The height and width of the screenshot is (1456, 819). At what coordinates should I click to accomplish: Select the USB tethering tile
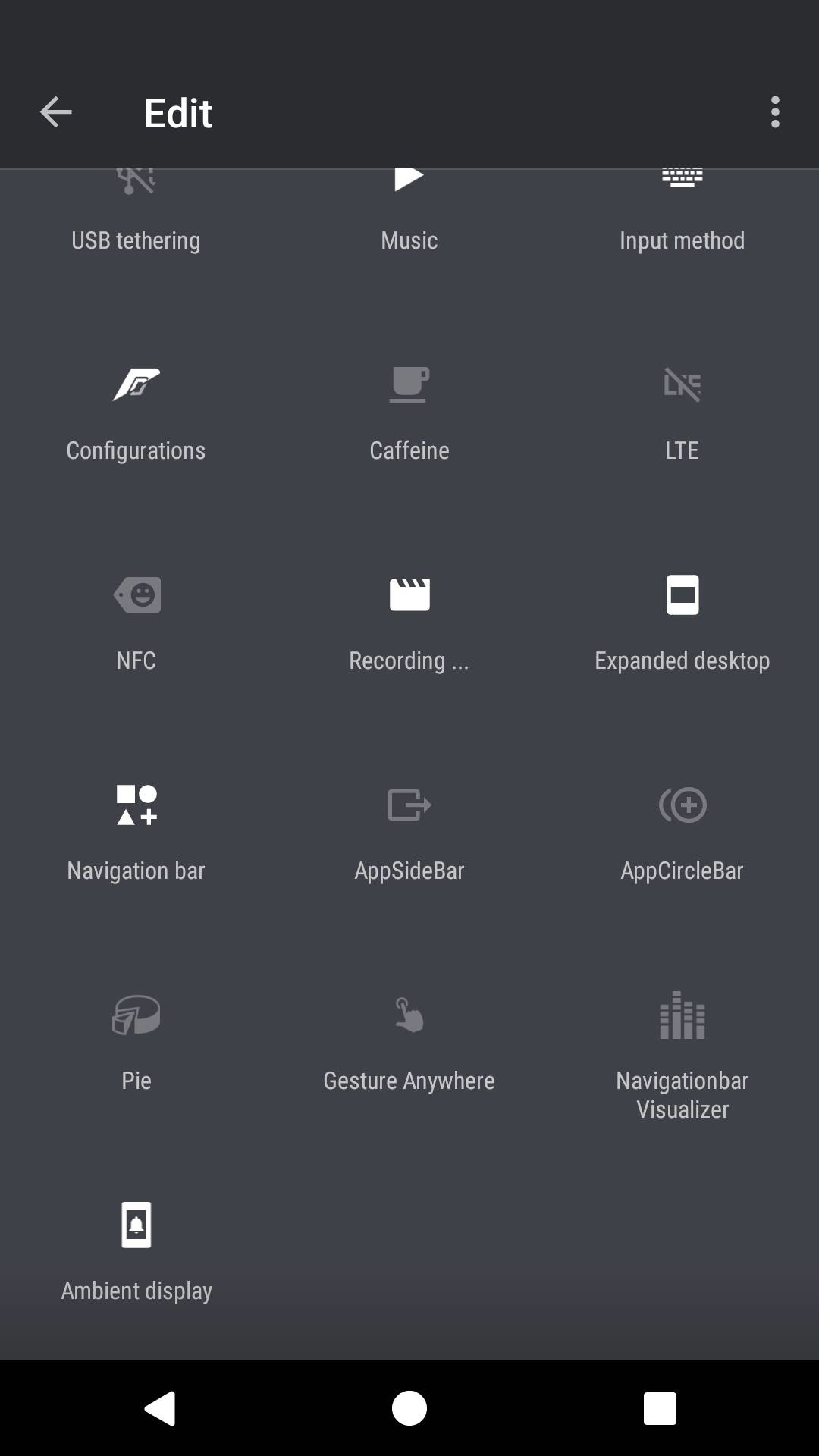pyautogui.click(x=136, y=216)
